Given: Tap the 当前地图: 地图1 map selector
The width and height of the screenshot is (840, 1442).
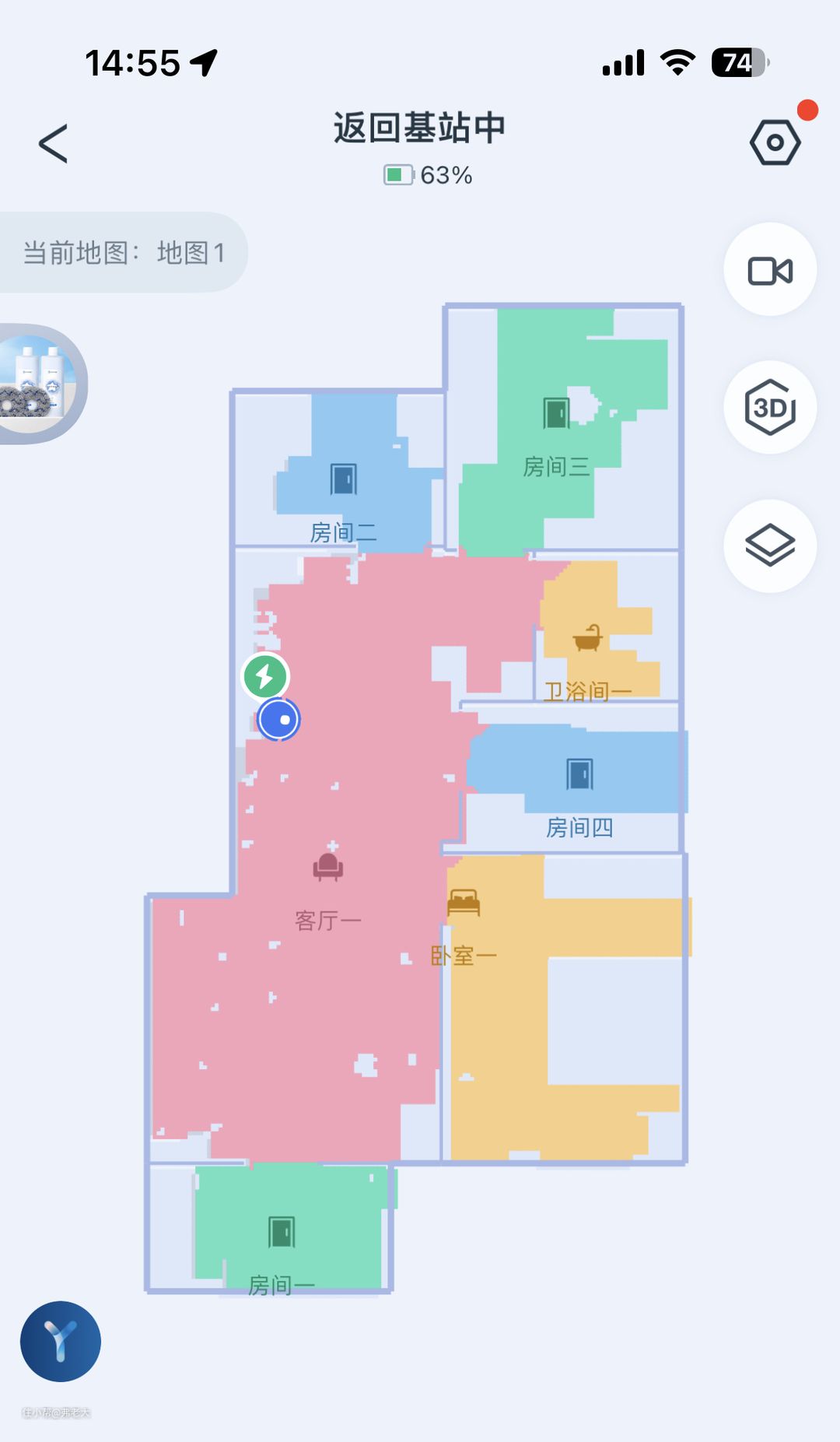Looking at the screenshot, I should click(124, 253).
